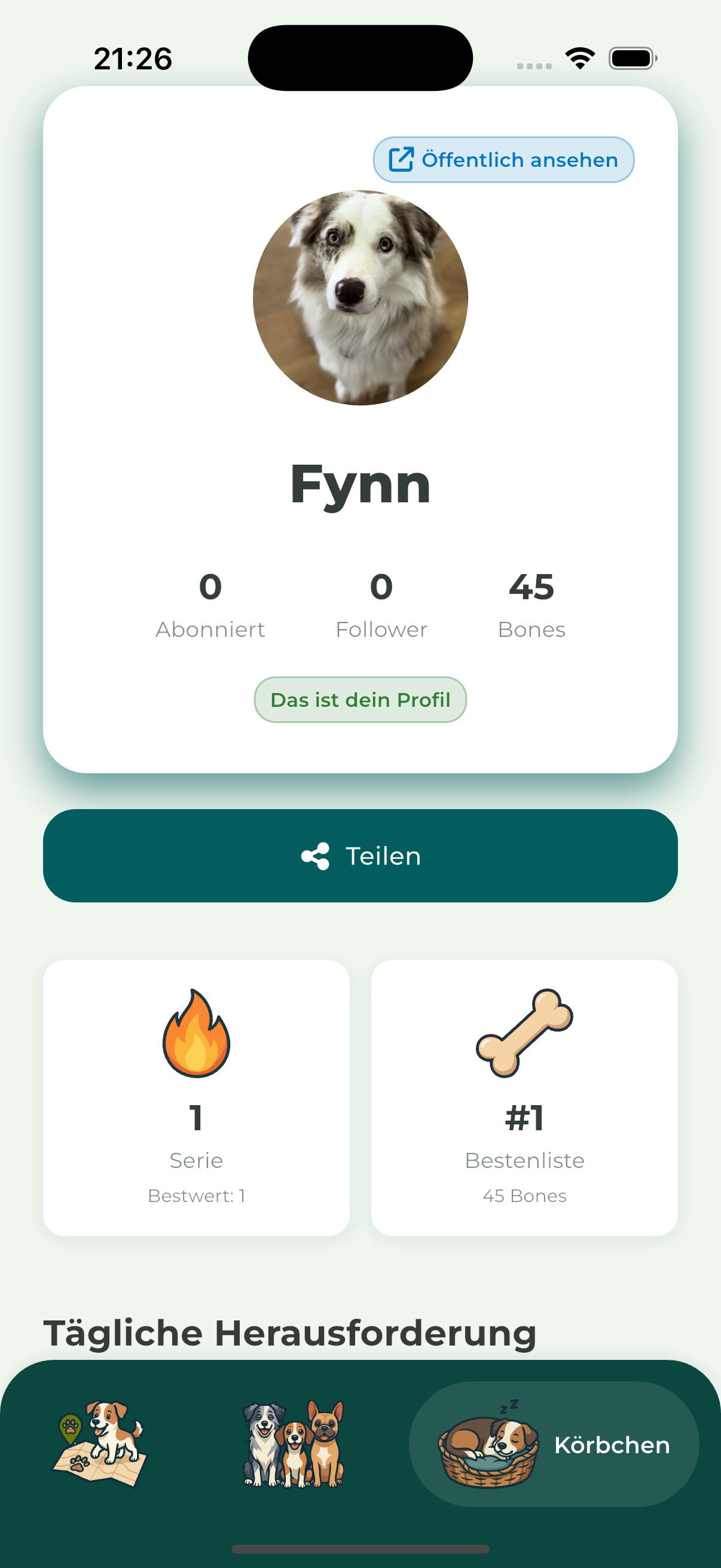
Task: Switch to the dog group community tab
Action: click(x=294, y=1444)
